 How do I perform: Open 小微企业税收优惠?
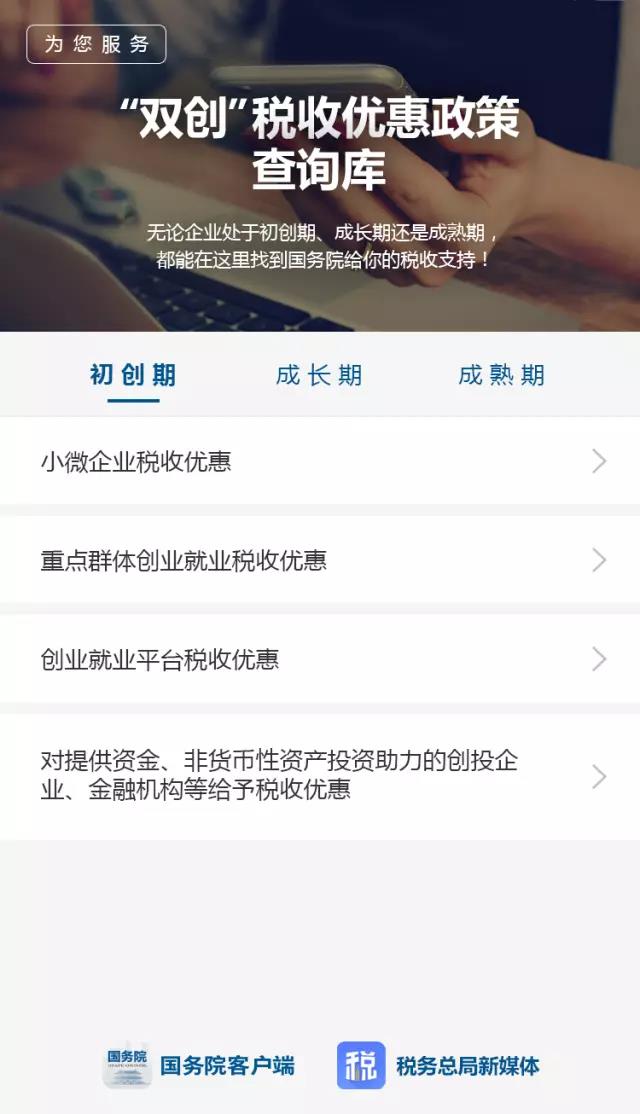pos(320,461)
